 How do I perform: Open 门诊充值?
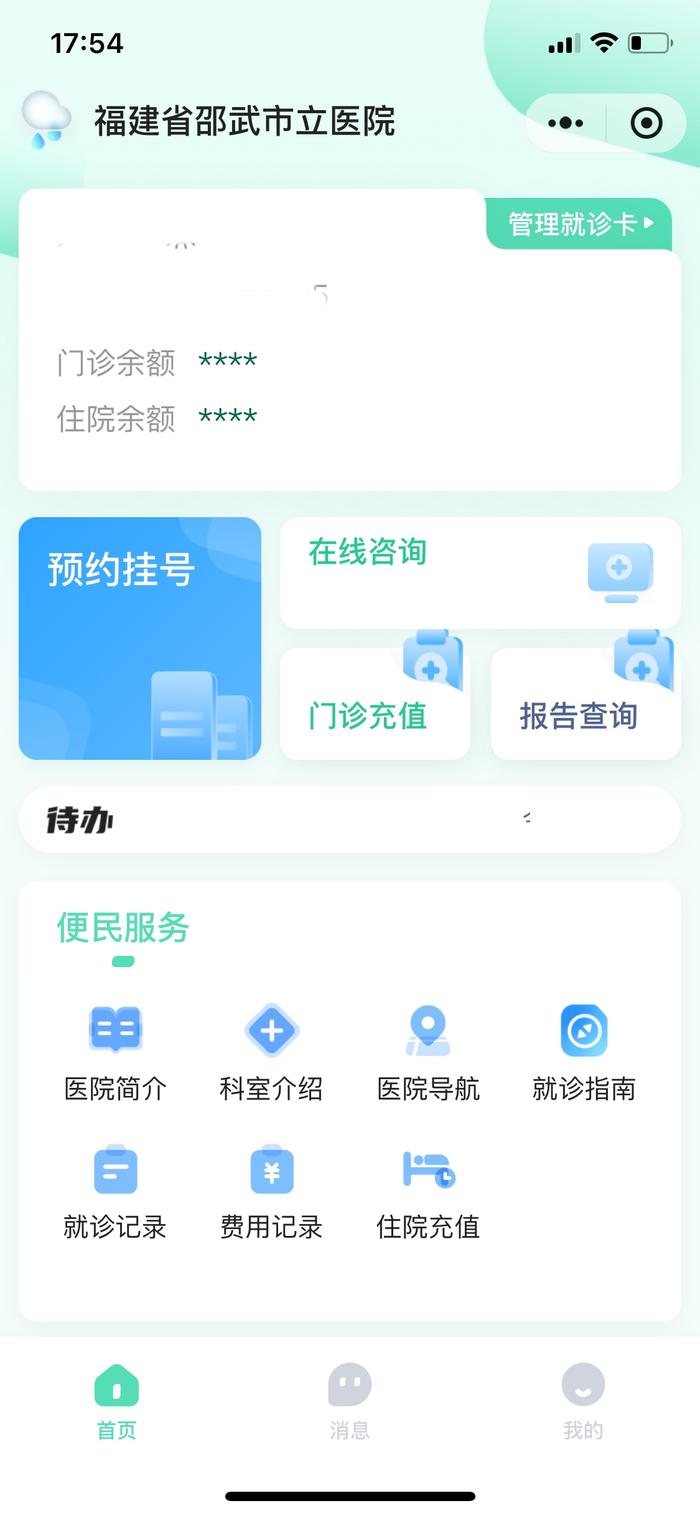tap(375, 704)
